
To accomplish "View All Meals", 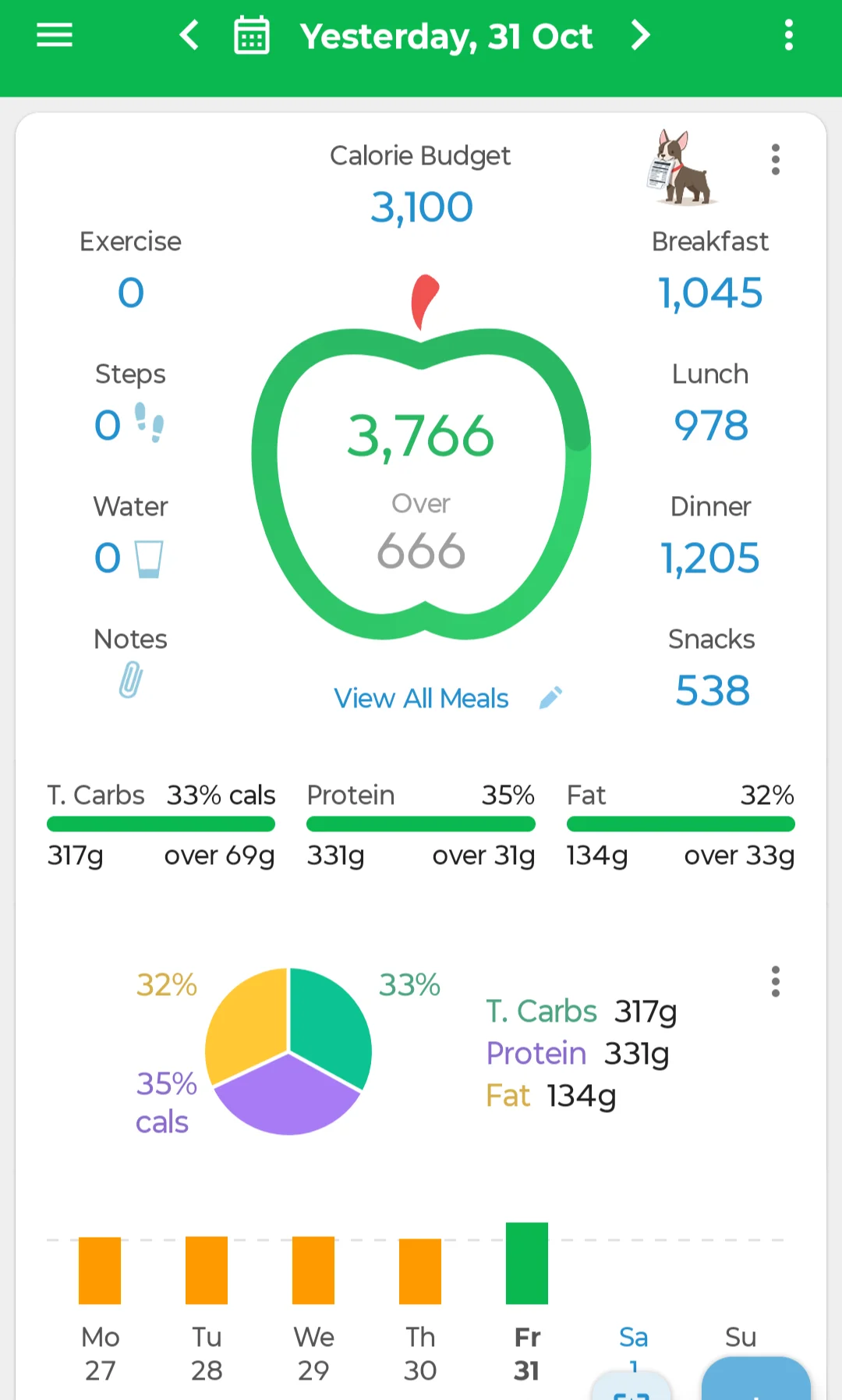I will click(421, 698).
